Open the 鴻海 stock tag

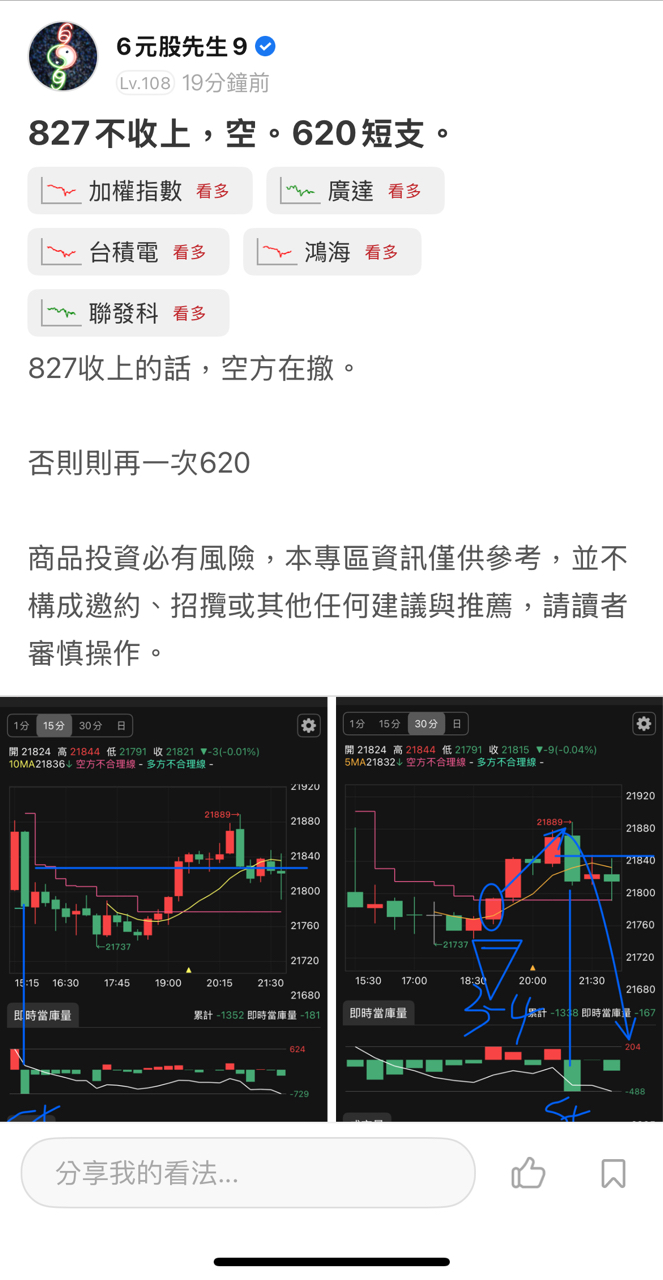332,252
